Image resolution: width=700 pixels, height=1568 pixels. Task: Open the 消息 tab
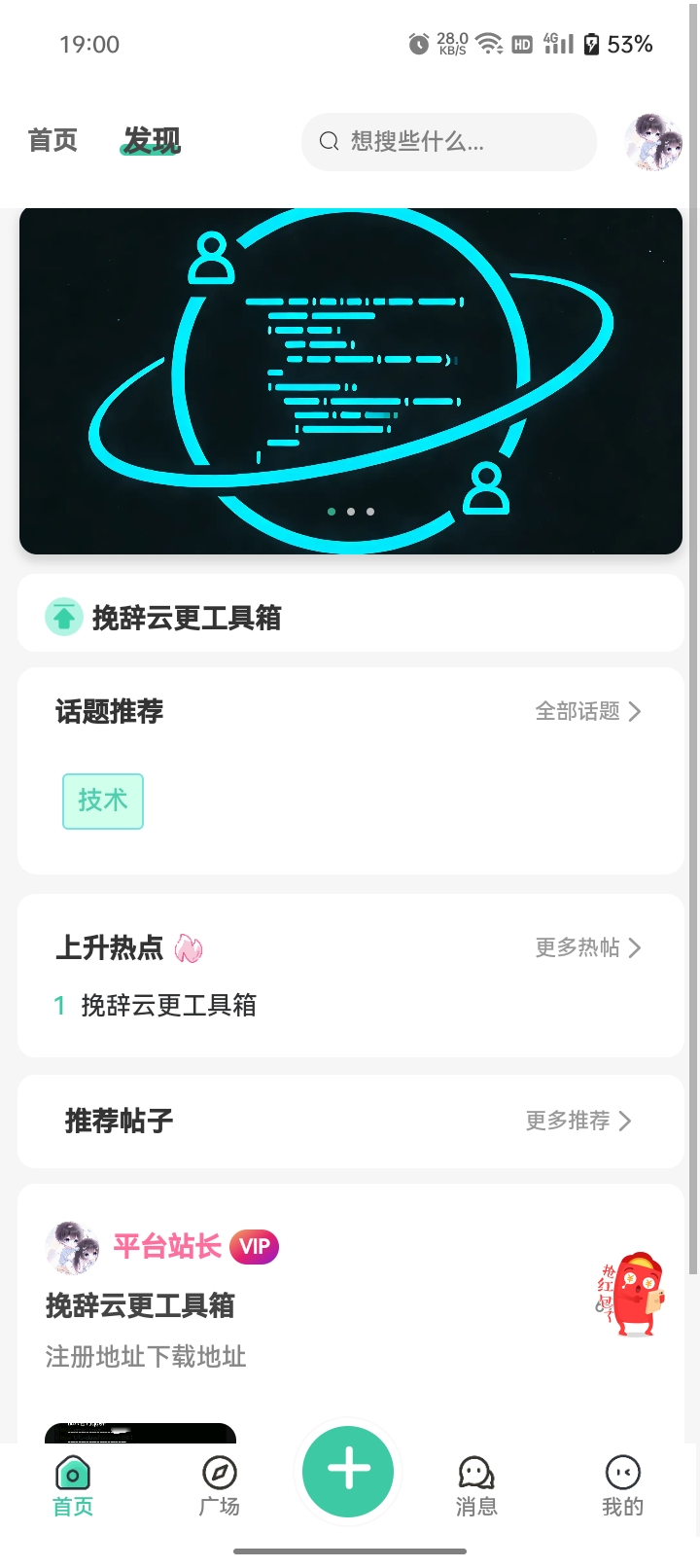(476, 1486)
